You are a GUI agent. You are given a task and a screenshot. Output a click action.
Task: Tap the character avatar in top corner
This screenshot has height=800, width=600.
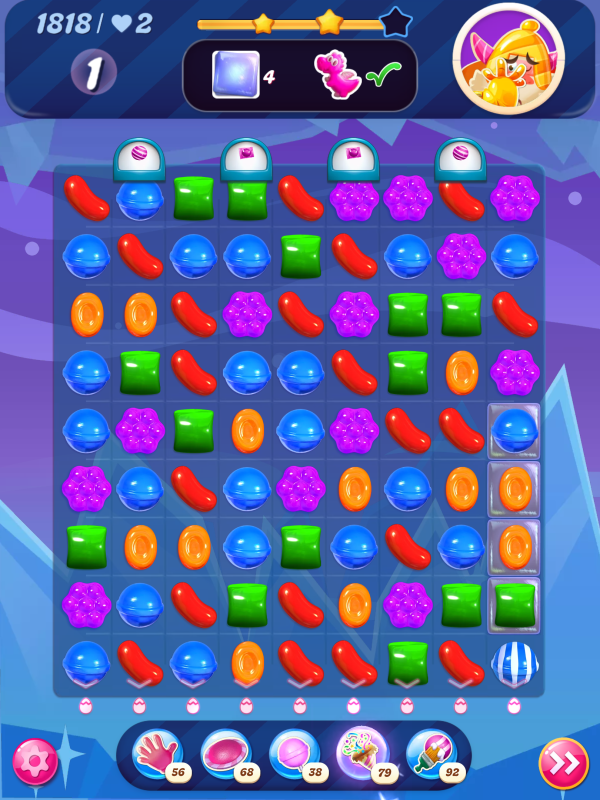click(x=508, y=58)
